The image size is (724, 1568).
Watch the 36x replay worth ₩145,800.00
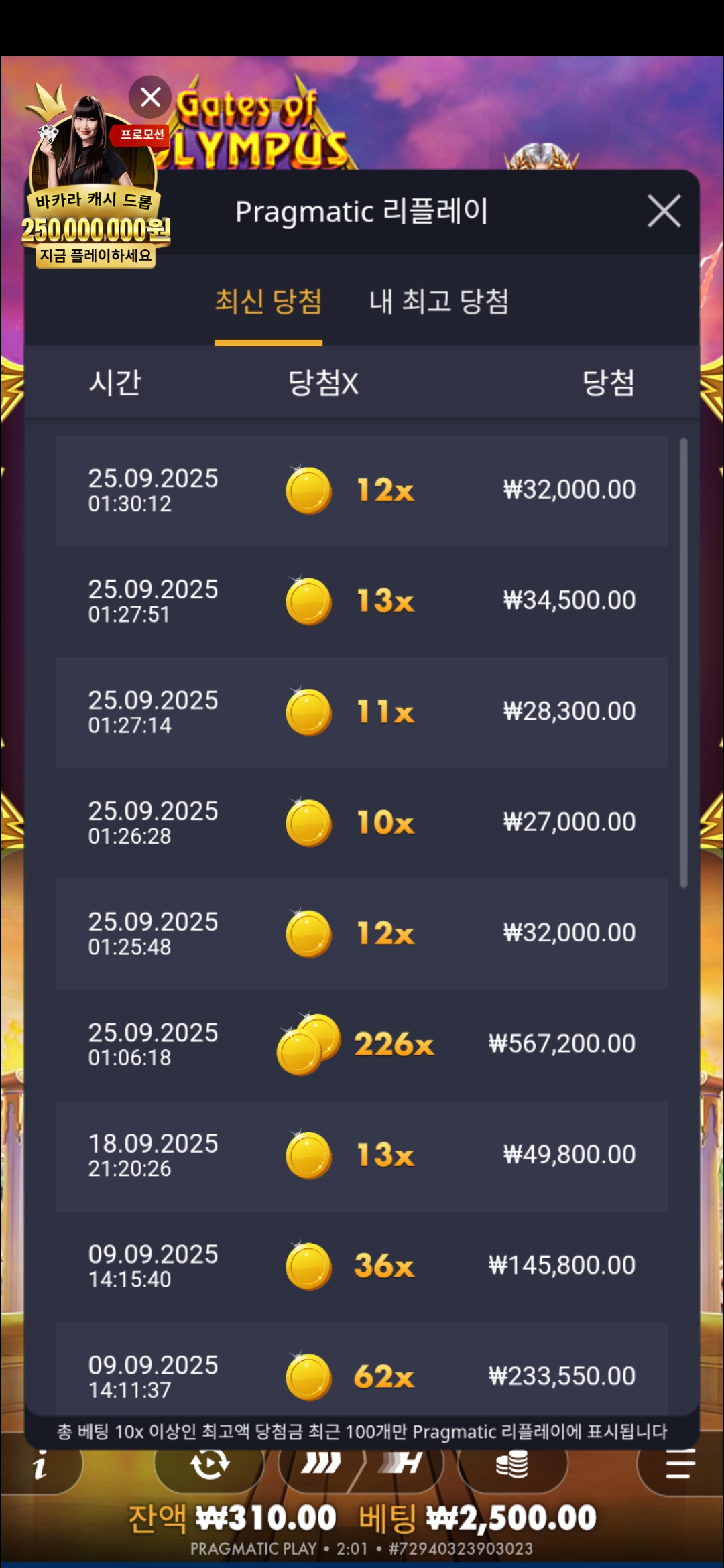pos(362,1266)
